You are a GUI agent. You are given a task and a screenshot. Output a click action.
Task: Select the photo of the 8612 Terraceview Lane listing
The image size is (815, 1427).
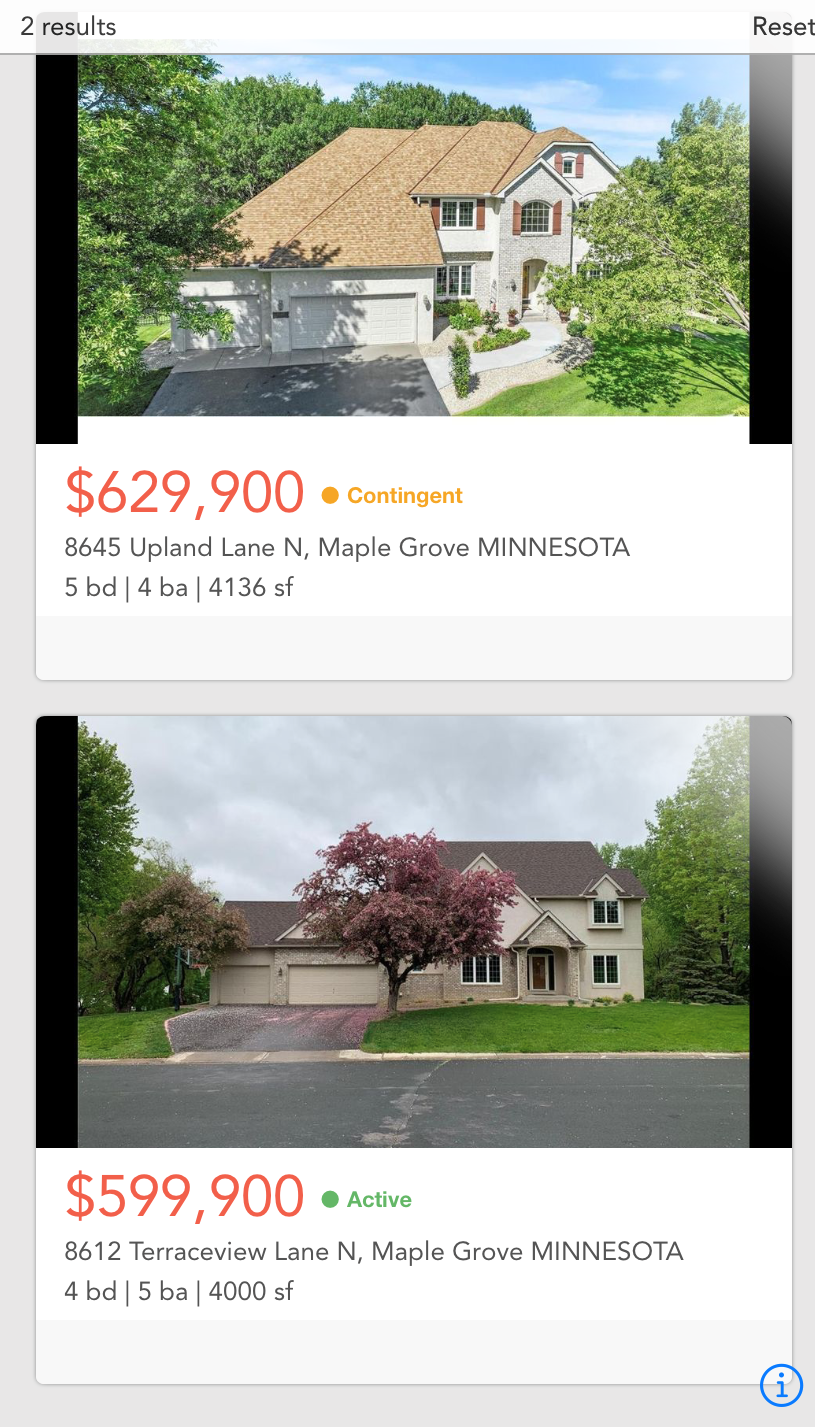[x=413, y=930]
